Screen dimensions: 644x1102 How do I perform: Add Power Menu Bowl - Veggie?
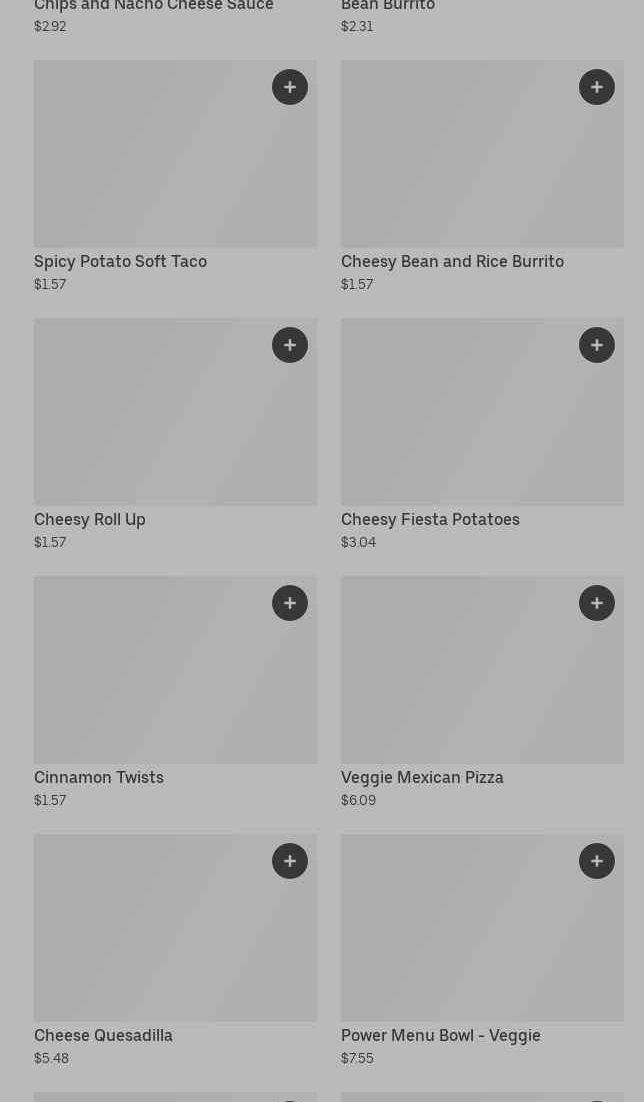click(597, 861)
